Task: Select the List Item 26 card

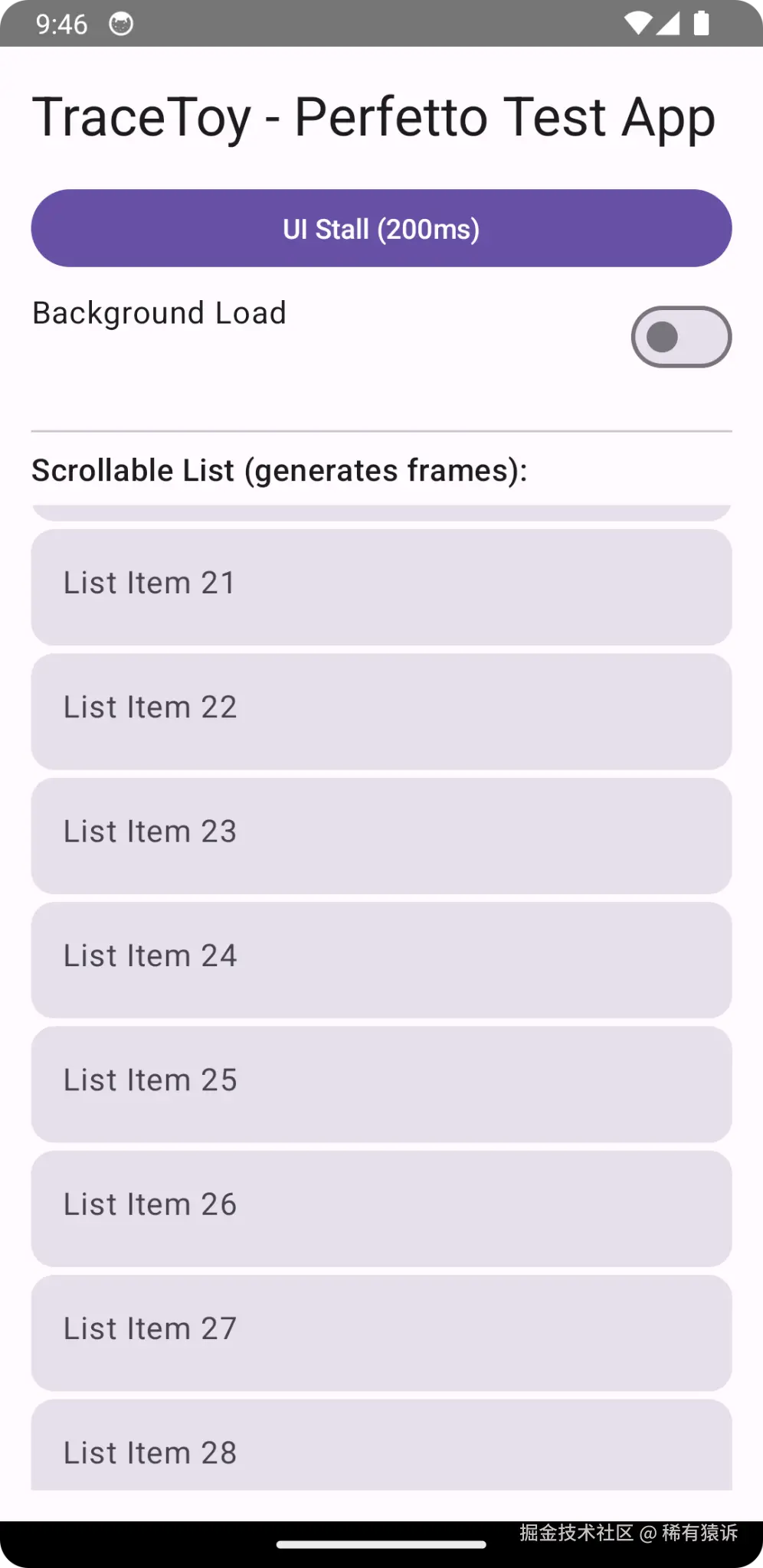Action: [x=381, y=1208]
